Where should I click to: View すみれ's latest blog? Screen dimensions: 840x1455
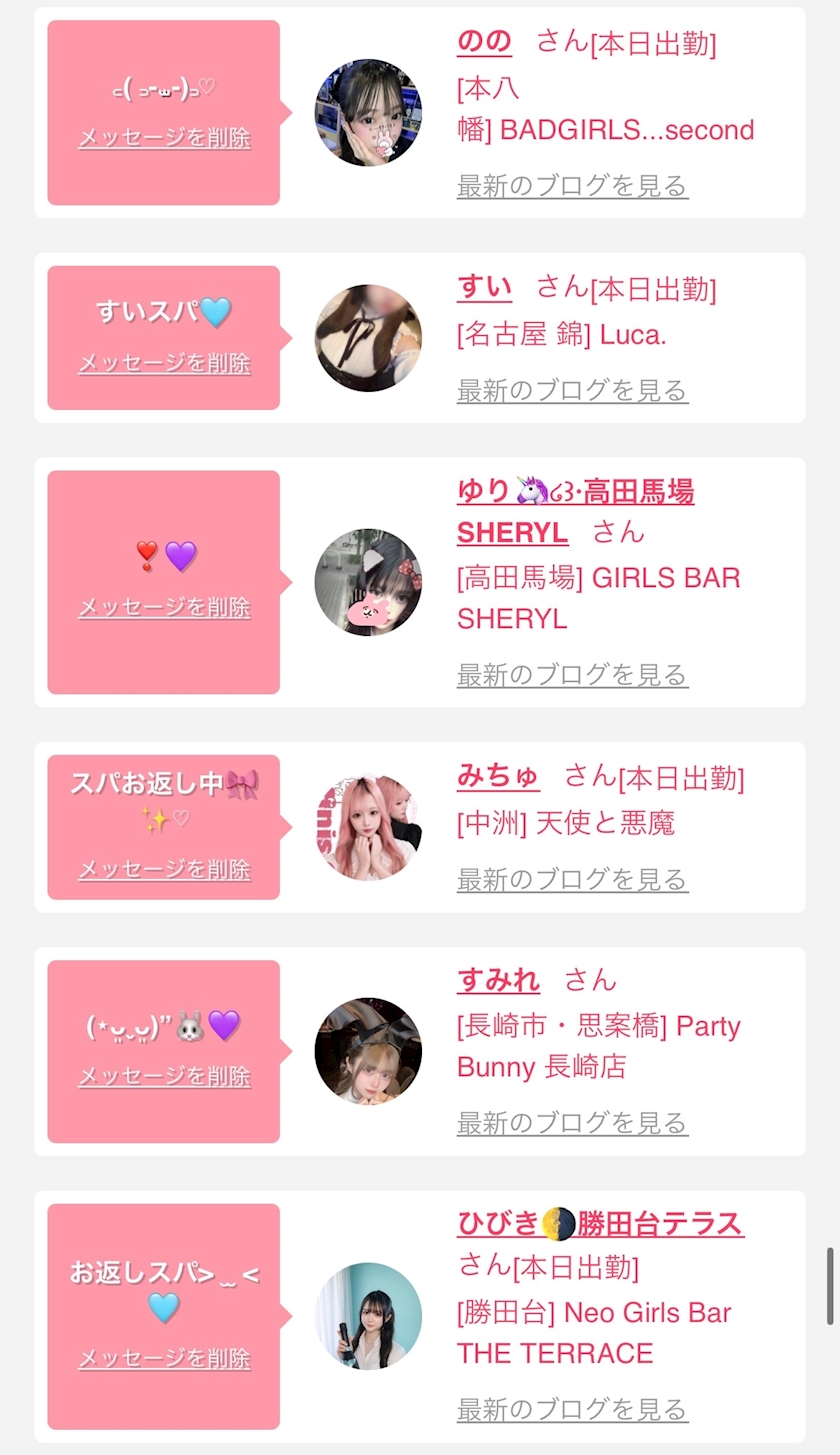572,1123
